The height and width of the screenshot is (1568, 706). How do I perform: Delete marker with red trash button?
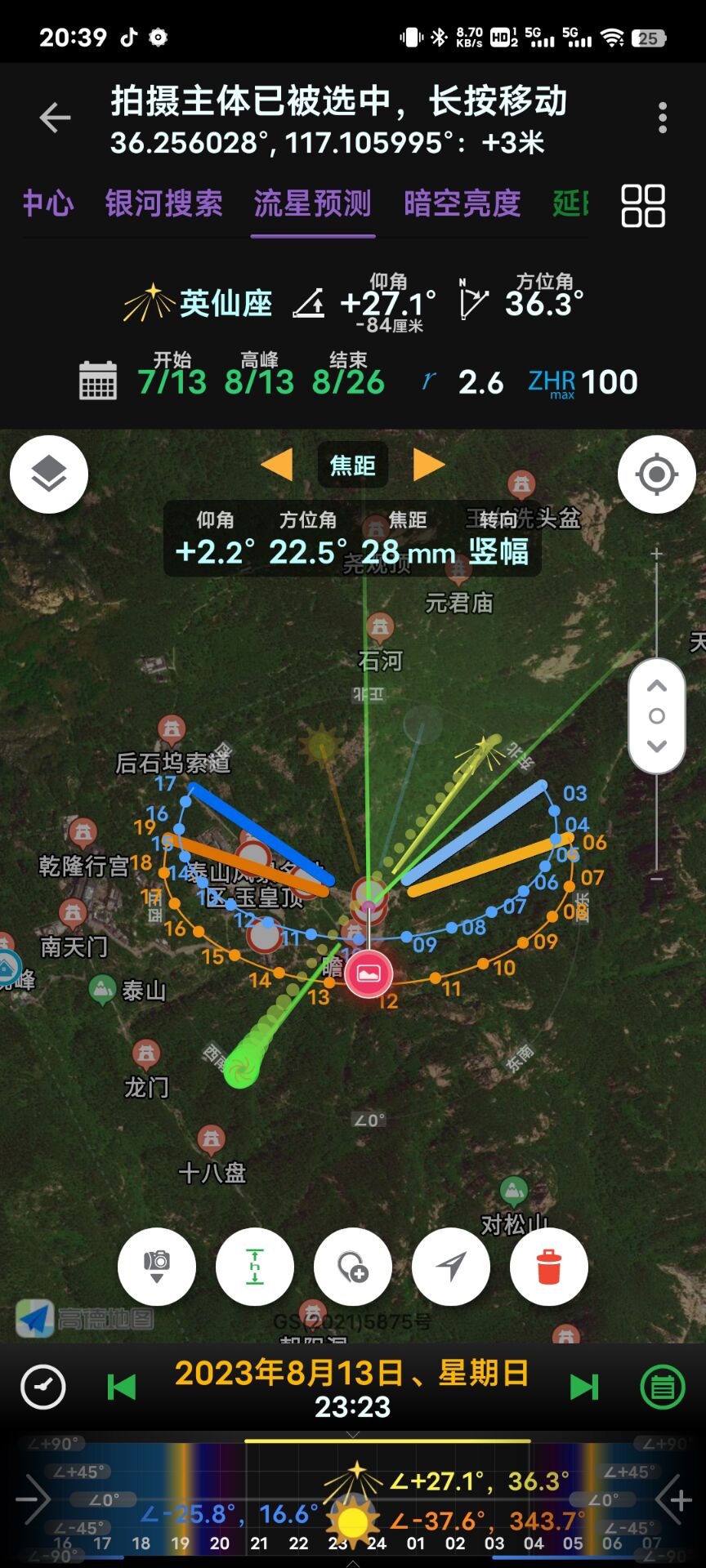coord(549,1267)
